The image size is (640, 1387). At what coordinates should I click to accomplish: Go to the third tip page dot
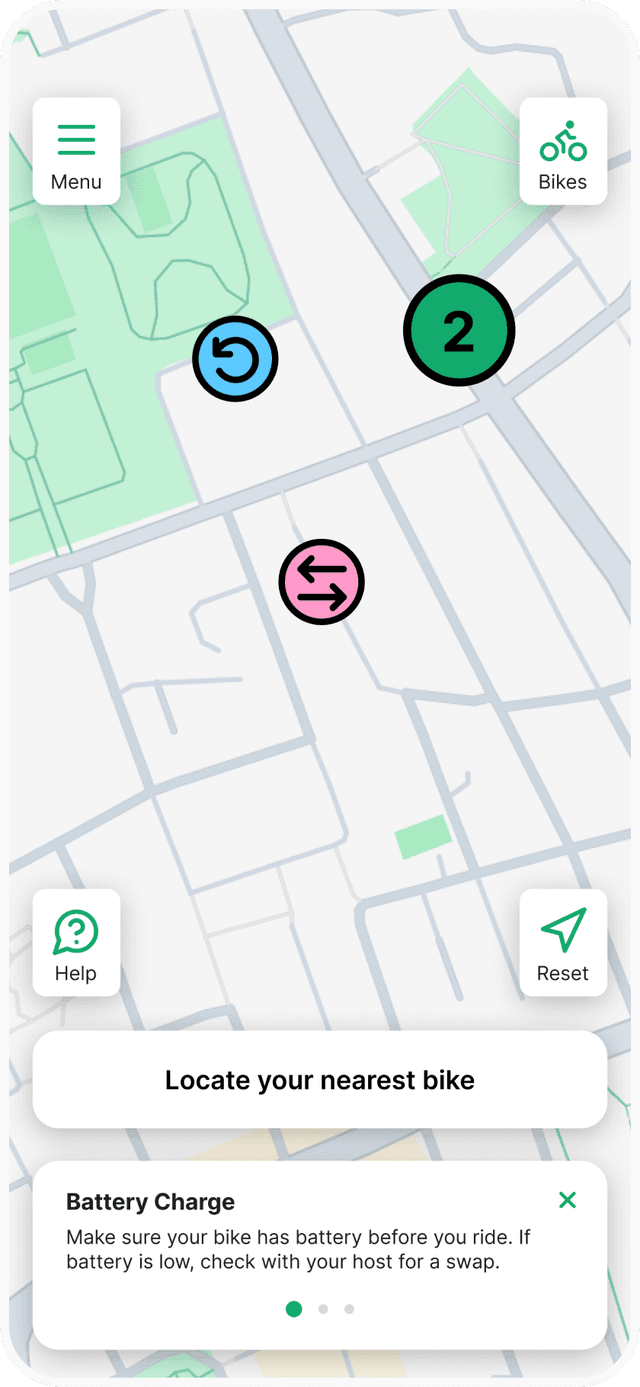[x=349, y=1309]
